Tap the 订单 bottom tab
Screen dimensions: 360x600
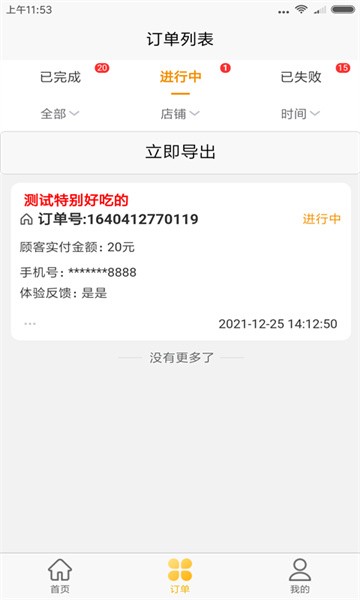(180, 576)
